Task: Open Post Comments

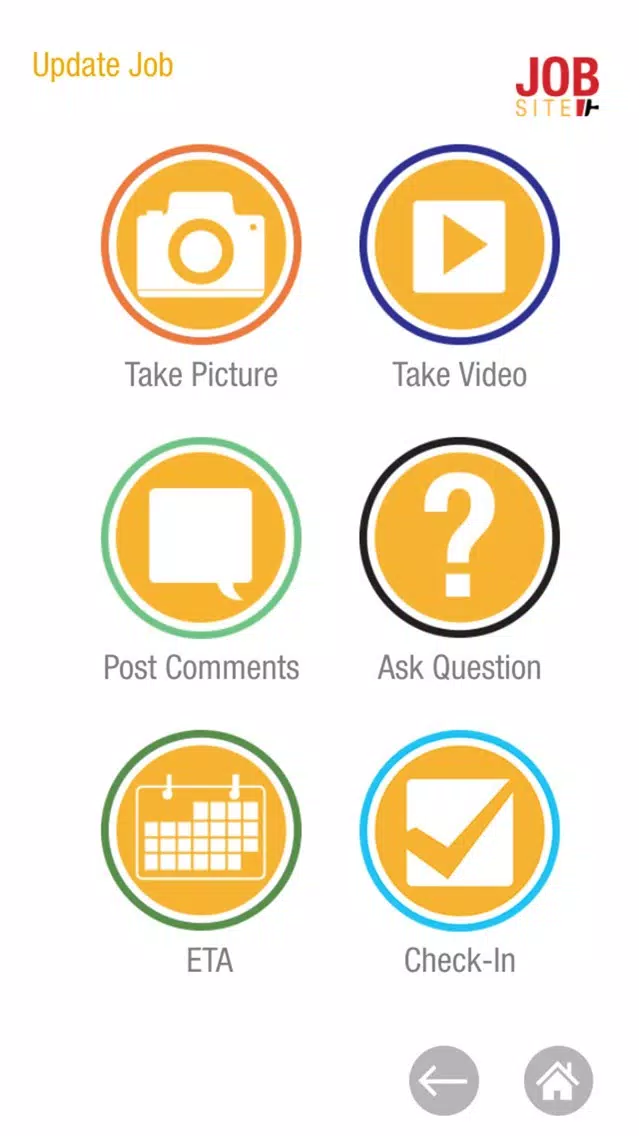Action: tap(201, 537)
